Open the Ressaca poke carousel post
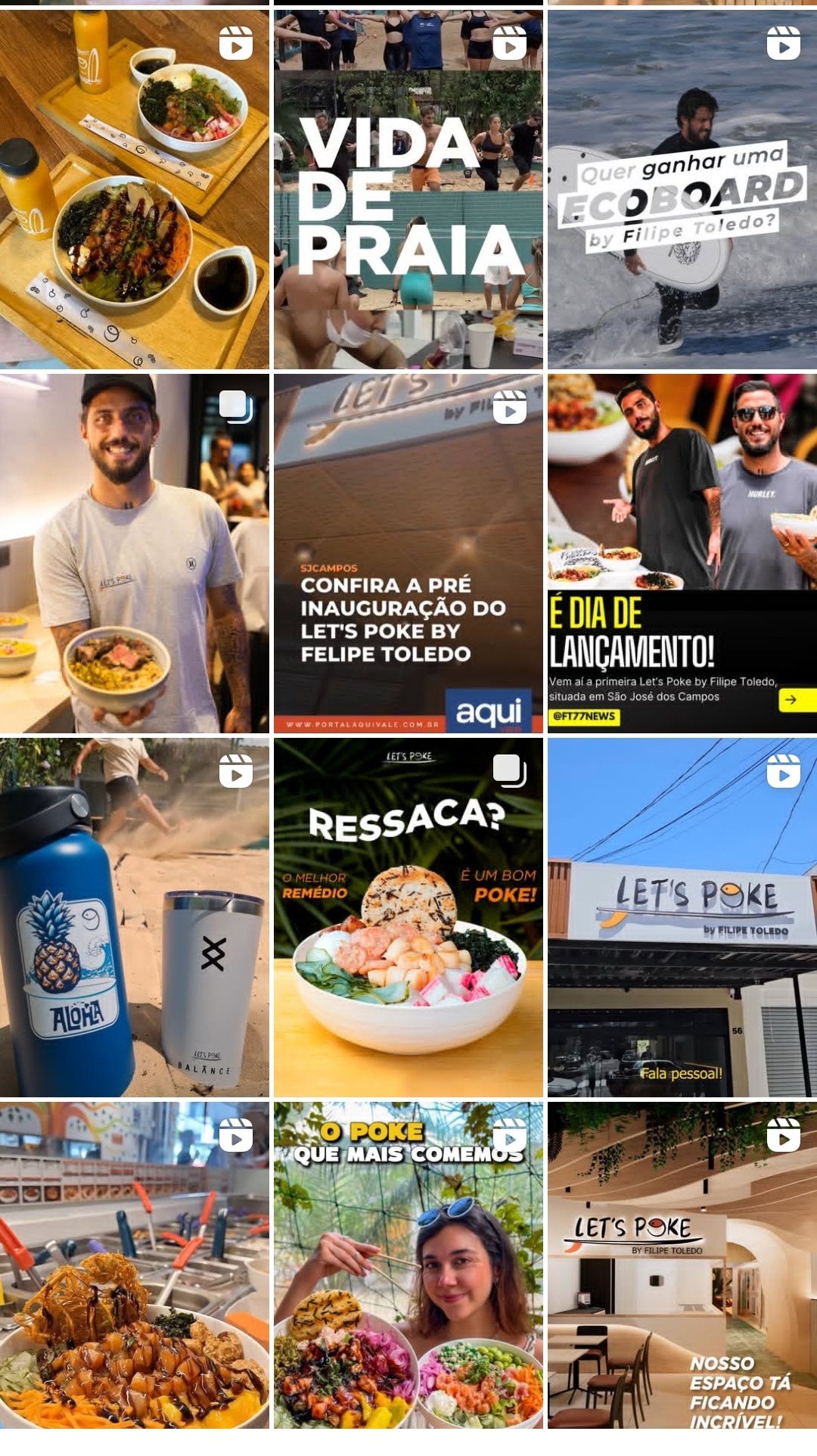The image size is (817, 1456). 408,917
